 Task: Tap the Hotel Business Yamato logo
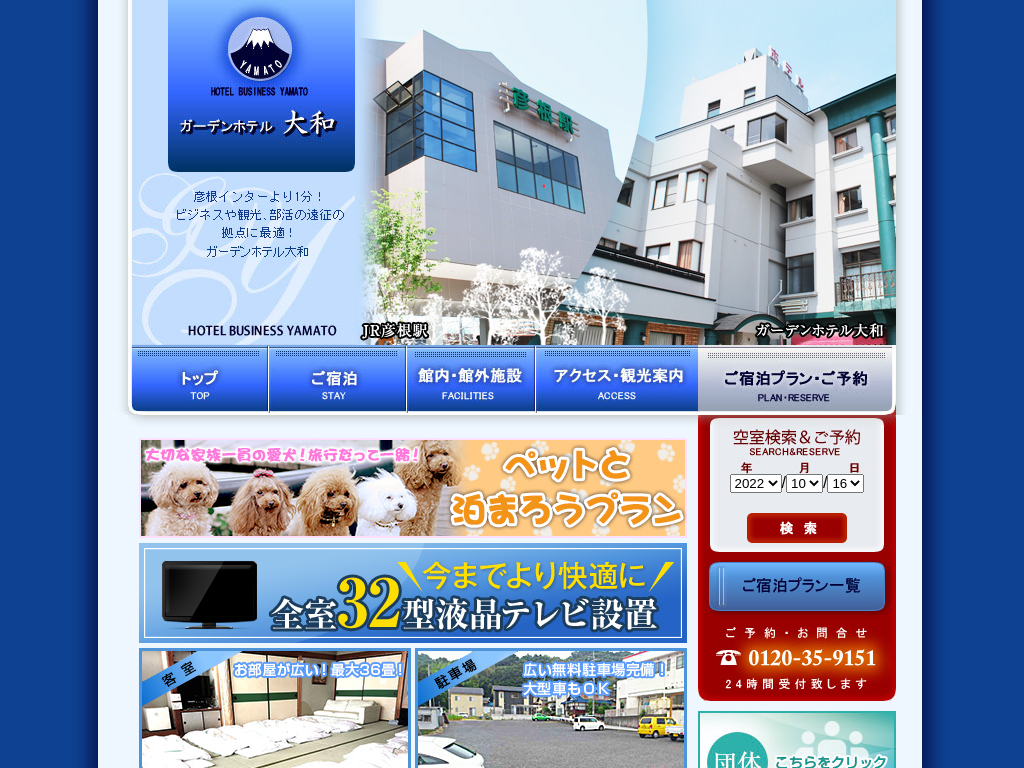pos(260,85)
